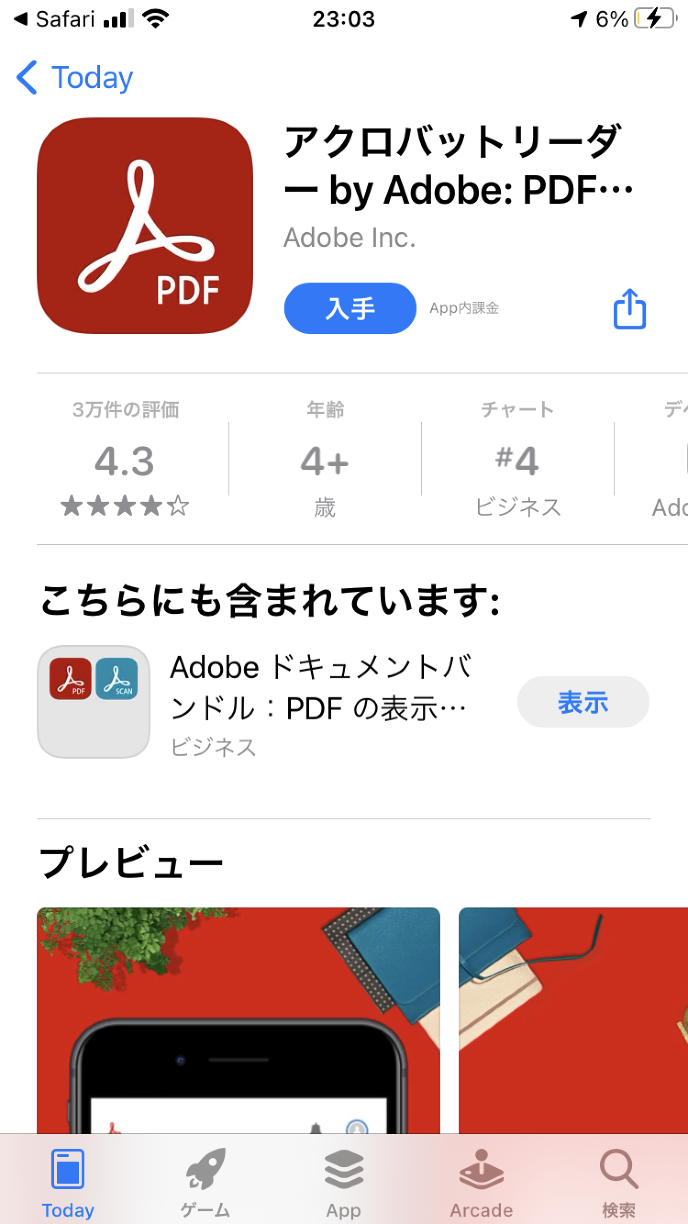Open the 3万件の評価 4.3 ratings section
Screen dimensions: 688x1224
(125, 462)
